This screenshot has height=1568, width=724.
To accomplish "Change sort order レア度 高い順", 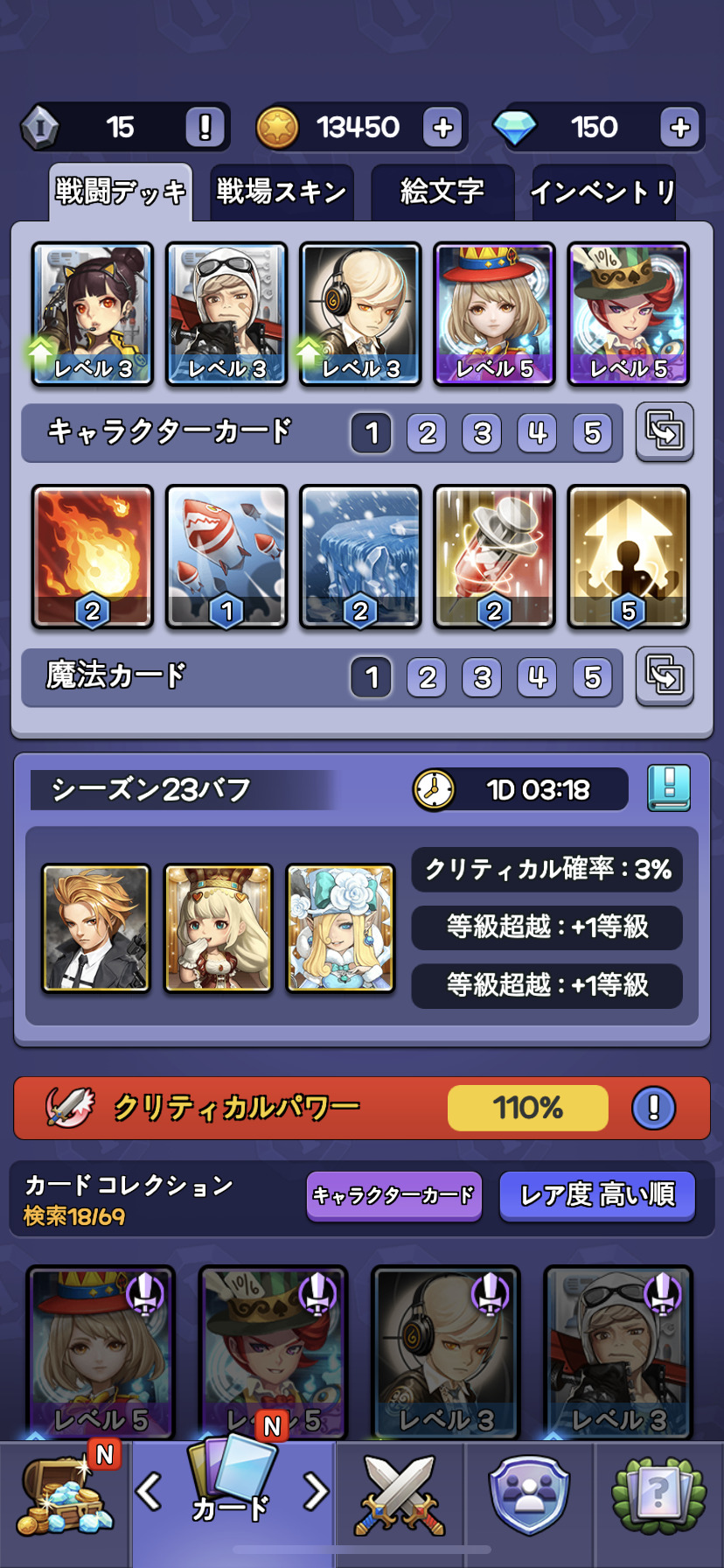I will 597,1195.
